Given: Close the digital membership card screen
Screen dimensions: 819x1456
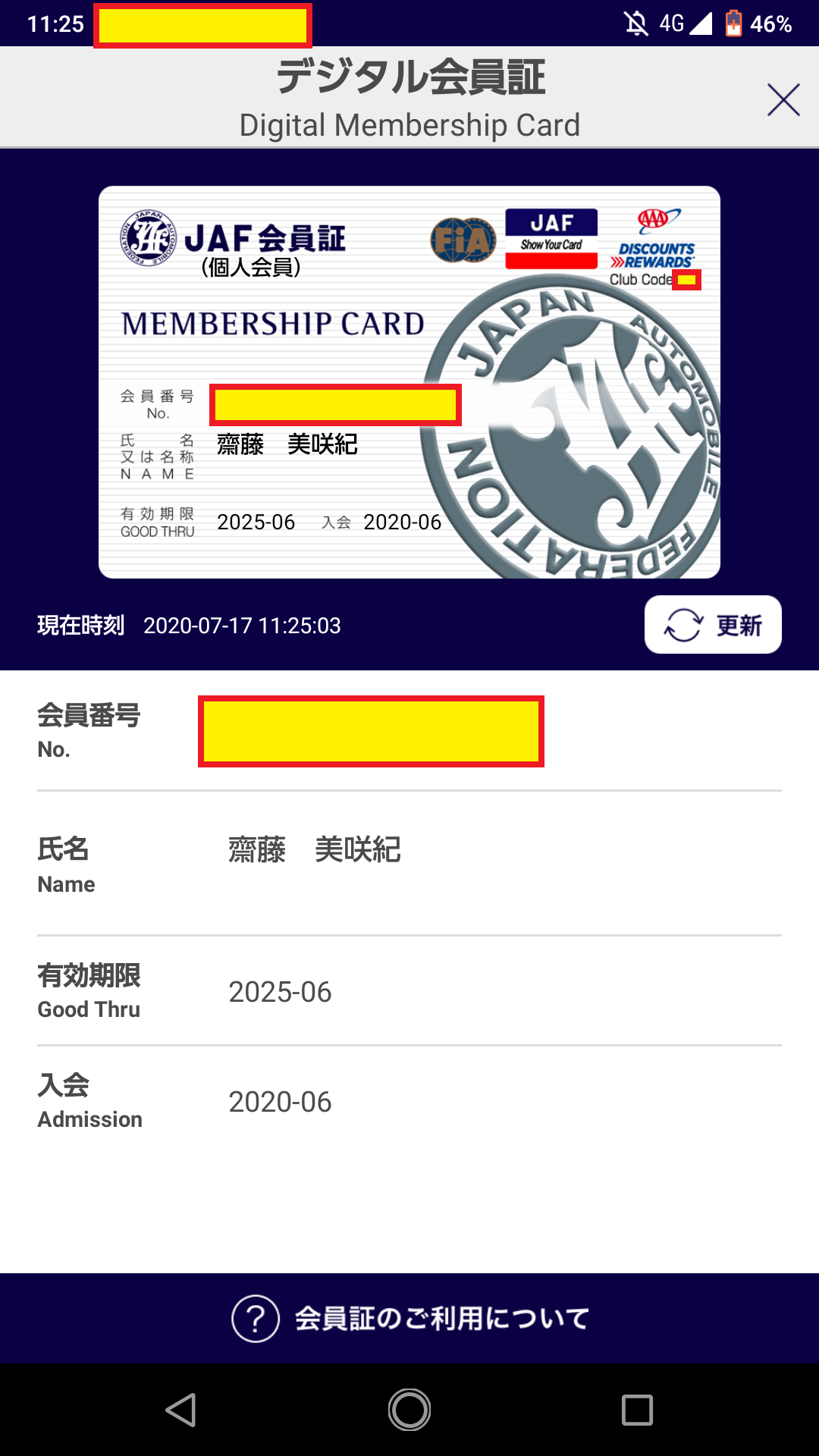Looking at the screenshot, I should click(783, 99).
